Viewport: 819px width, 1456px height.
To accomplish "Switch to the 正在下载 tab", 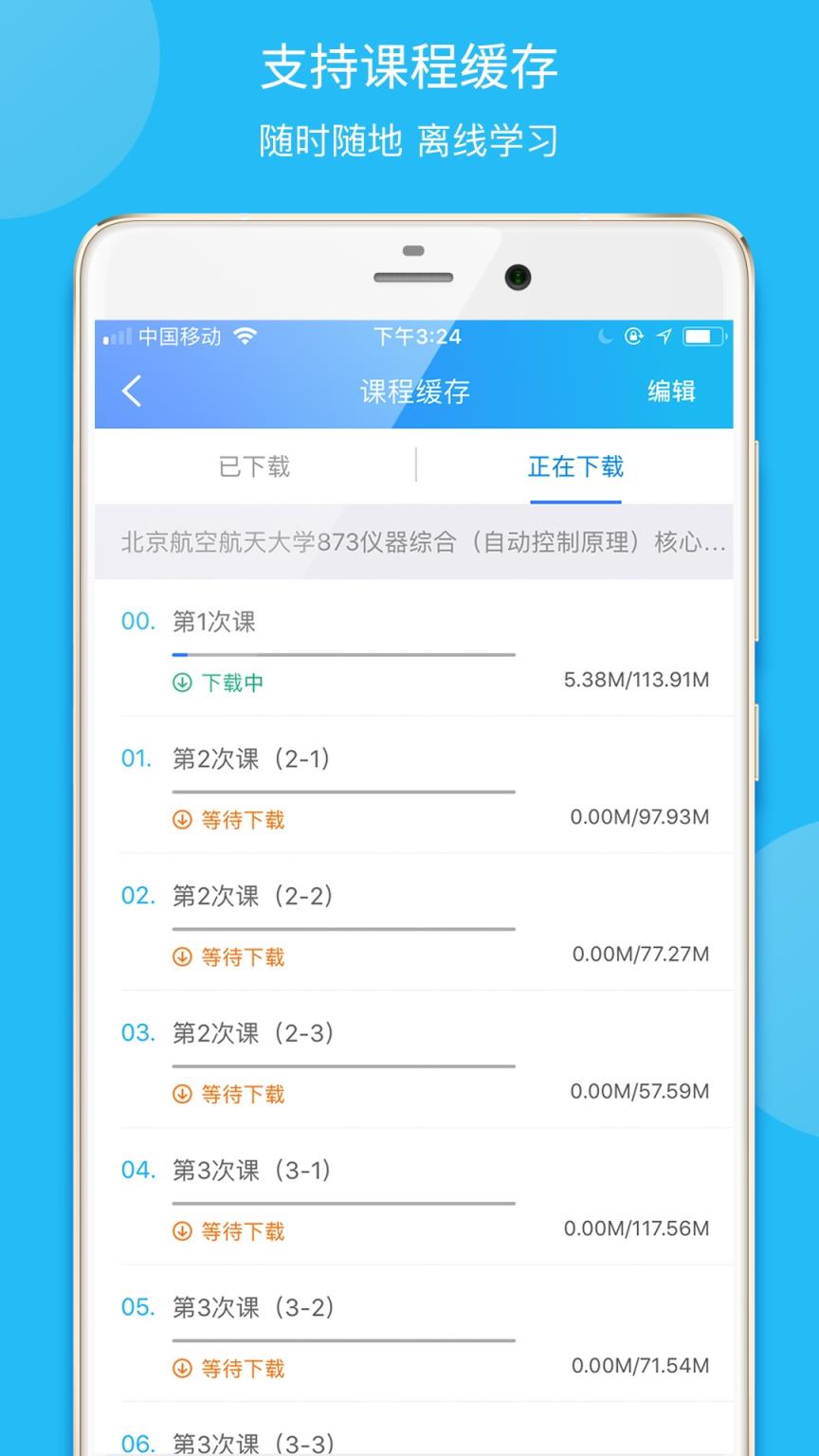I will coord(574,466).
